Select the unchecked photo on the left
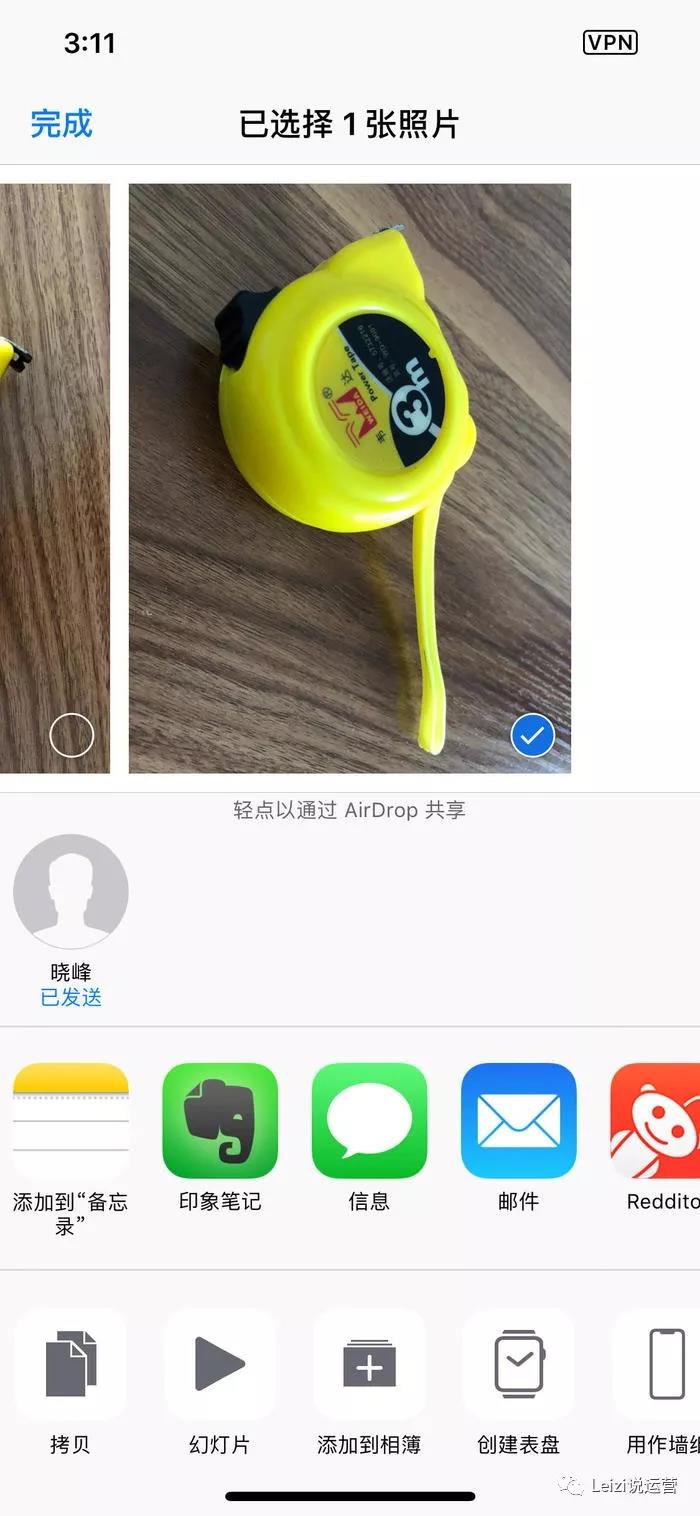The width and height of the screenshot is (700, 1516). (x=71, y=736)
